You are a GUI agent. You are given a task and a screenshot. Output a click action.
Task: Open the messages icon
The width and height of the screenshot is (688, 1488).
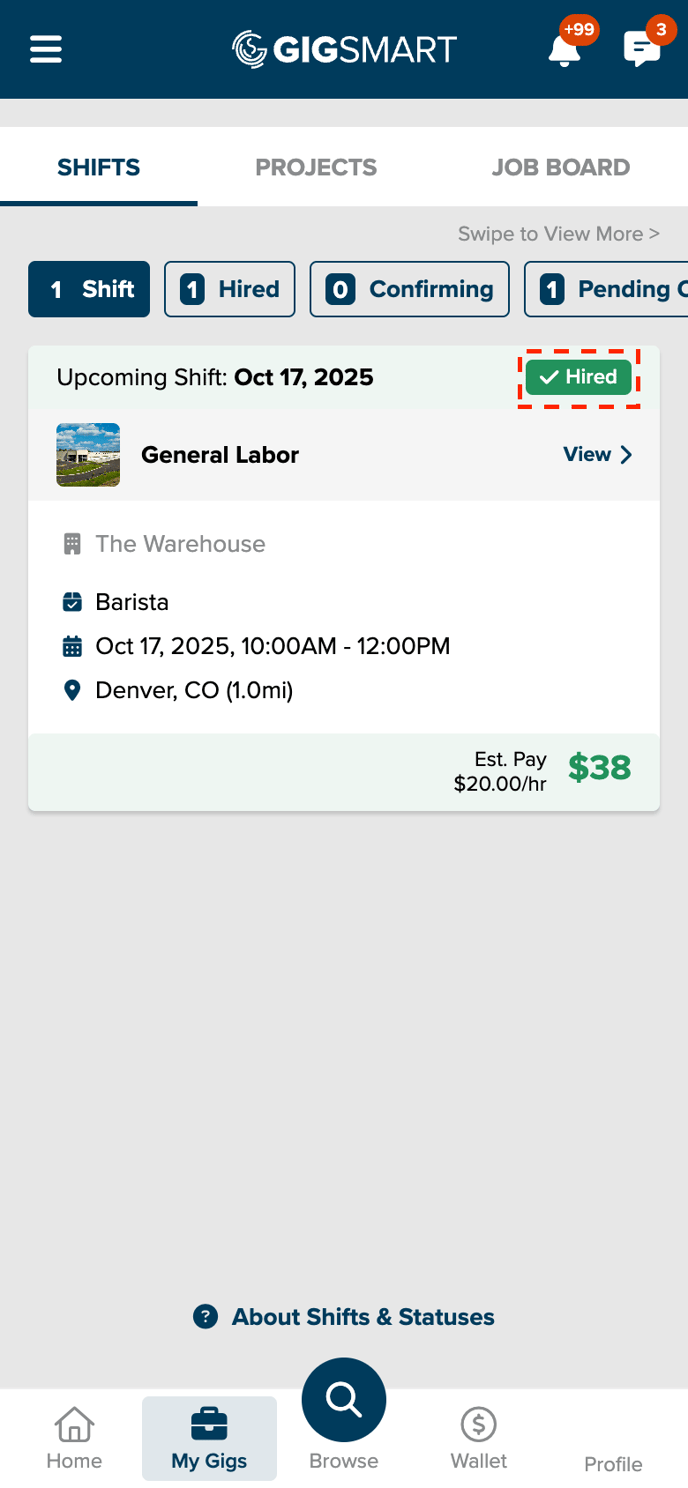pyautogui.click(x=641, y=48)
